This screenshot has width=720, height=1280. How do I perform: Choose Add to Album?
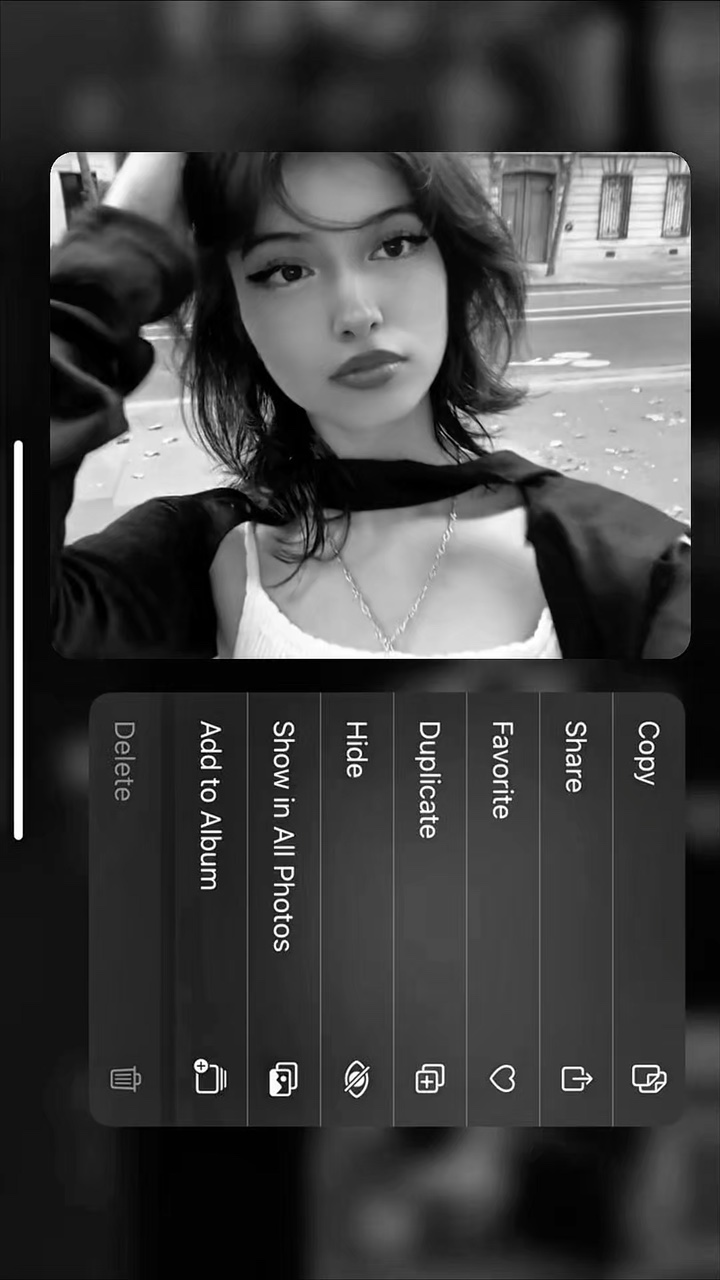click(210, 908)
